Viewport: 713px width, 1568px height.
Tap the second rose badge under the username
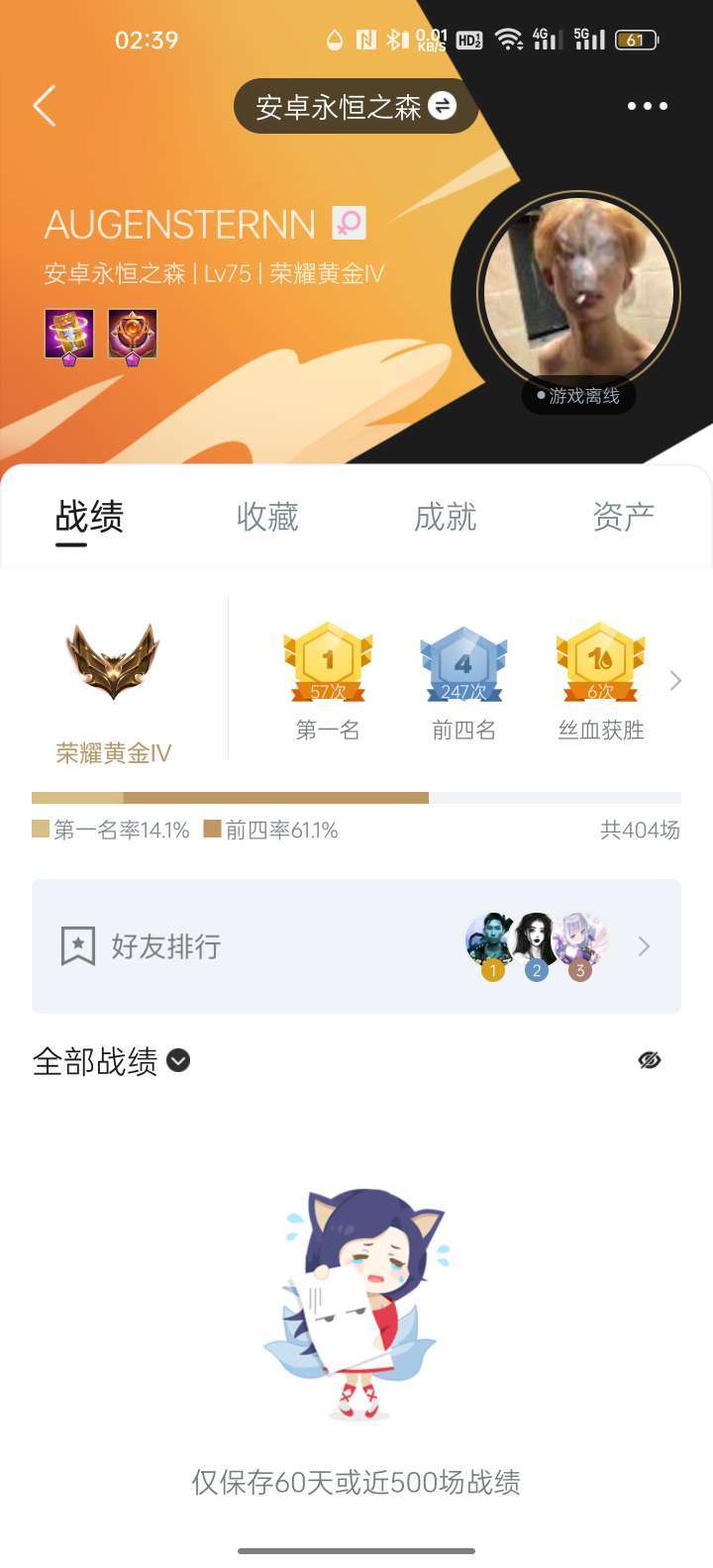coord(133,335)
